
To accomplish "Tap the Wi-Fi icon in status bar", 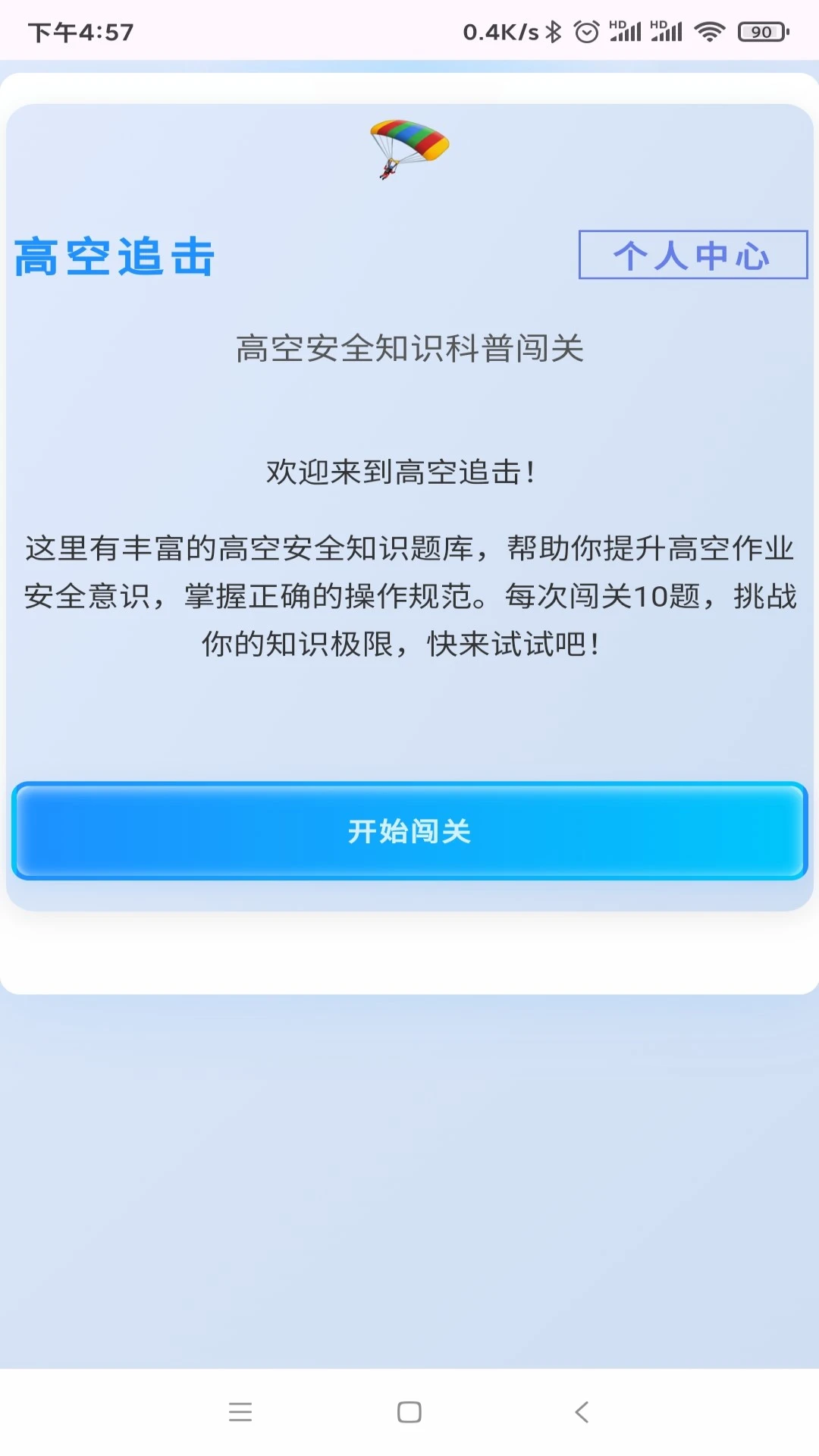I will (709, 30).
